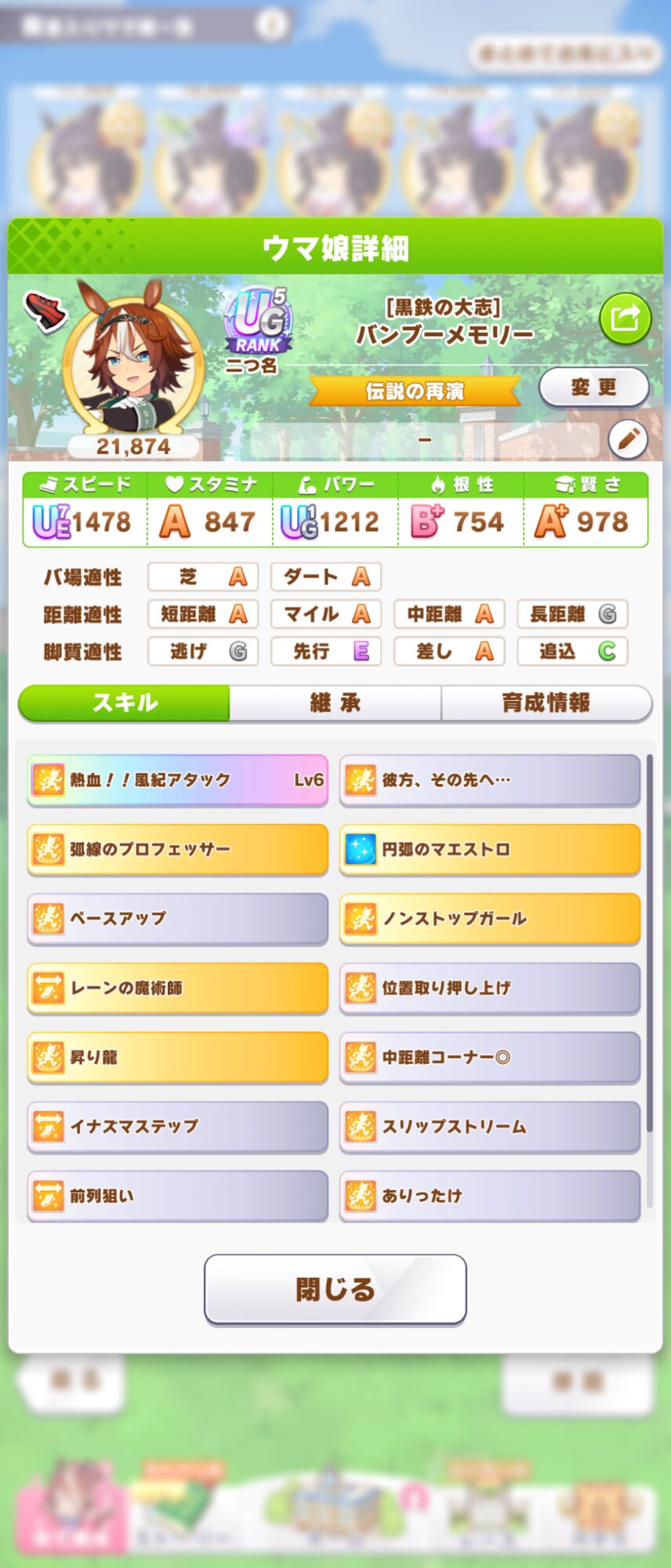Show details for 弧線のプロフェッサー

point(178,849)
